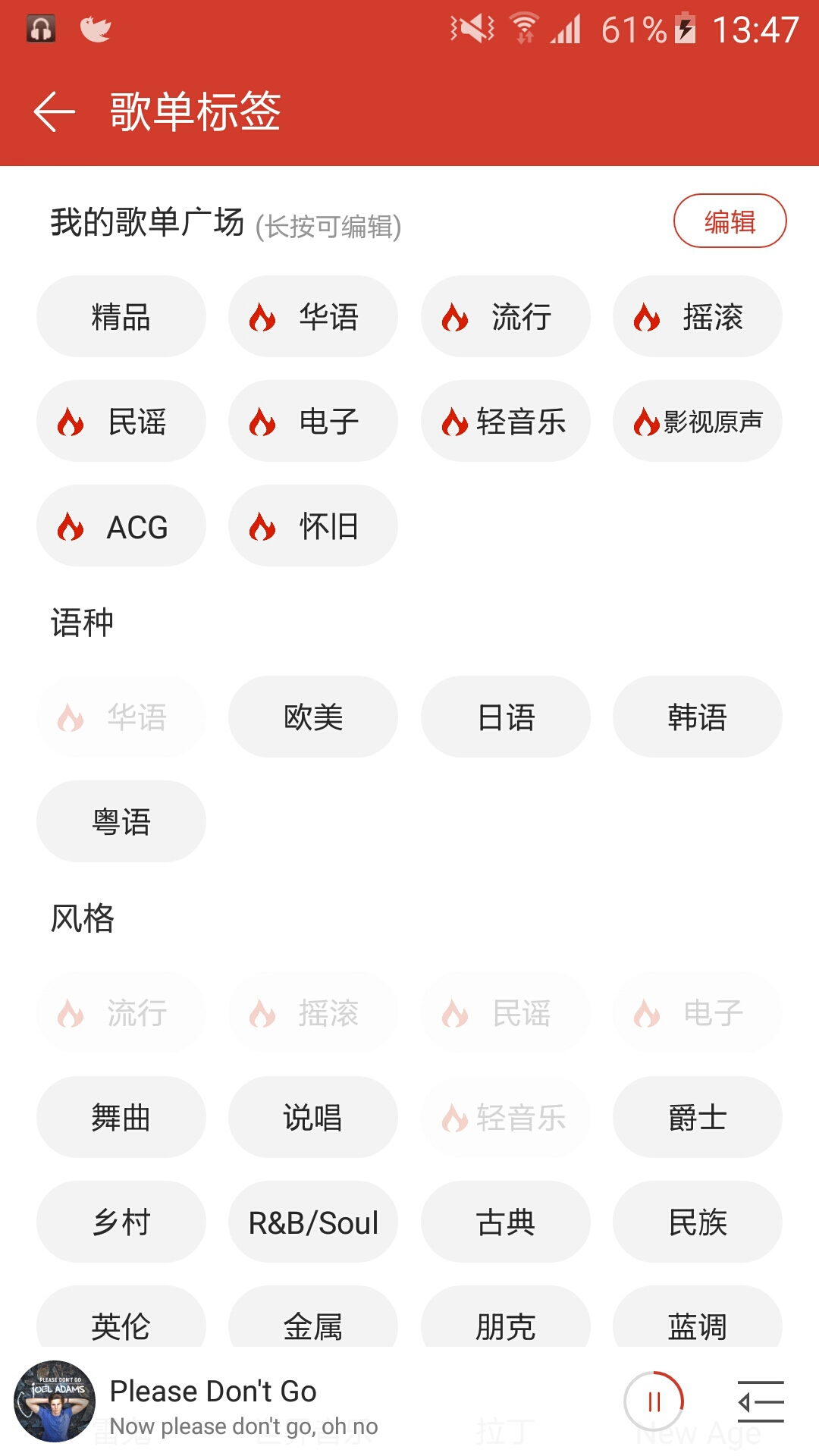This screenshot has height=1456, width=819.
Task: Select the 怀旧 tag
Action: coord(313,526)
